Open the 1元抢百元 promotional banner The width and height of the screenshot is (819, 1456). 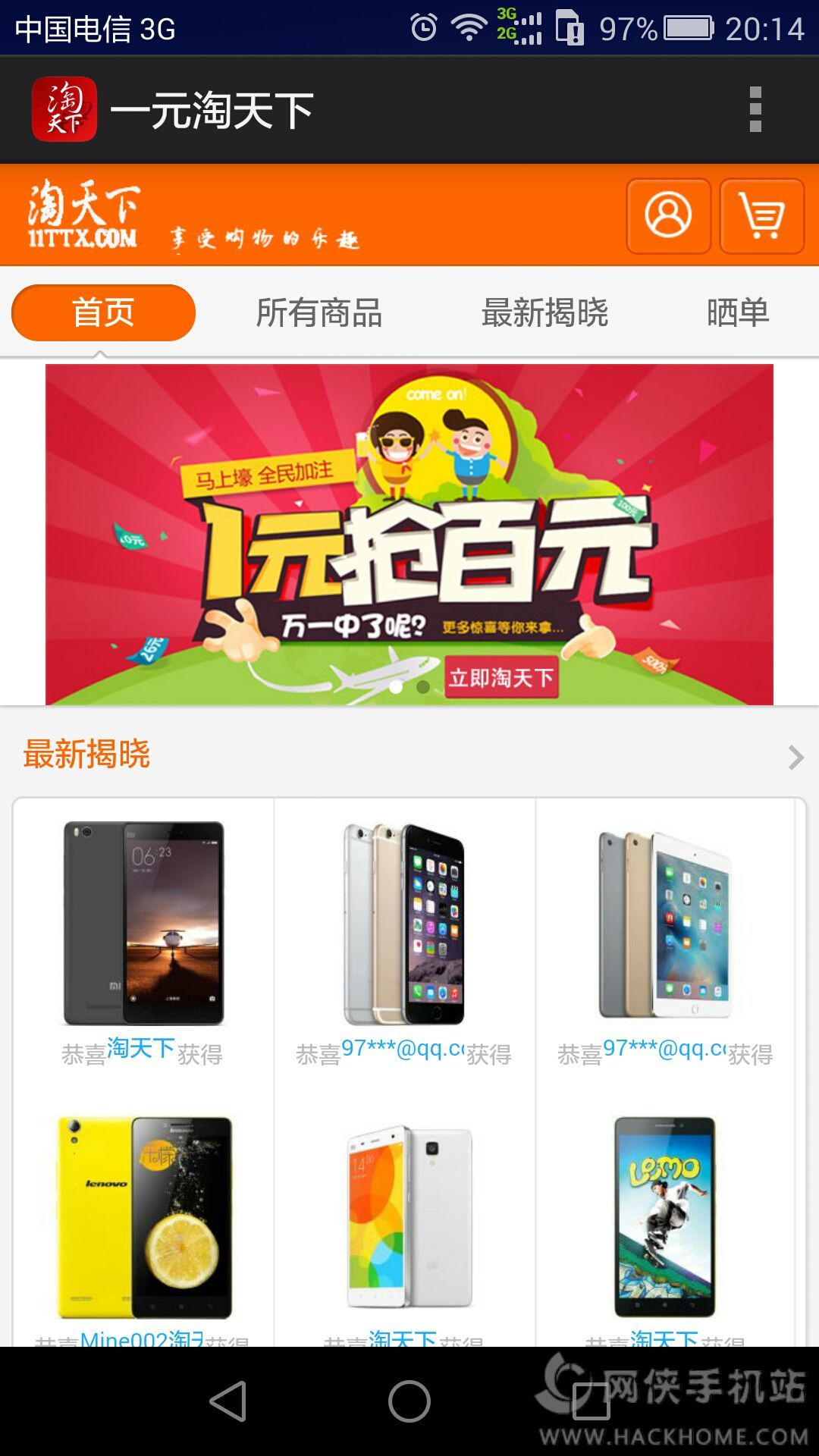[x=409, y=535]
